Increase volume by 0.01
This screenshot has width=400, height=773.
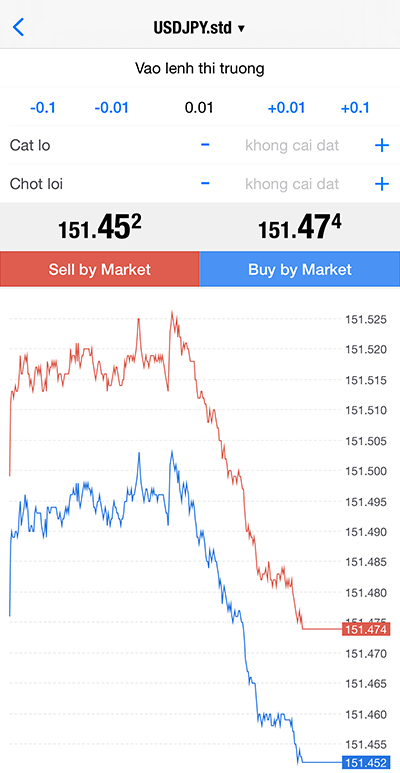pyautogui.click(x=287, y=107)
